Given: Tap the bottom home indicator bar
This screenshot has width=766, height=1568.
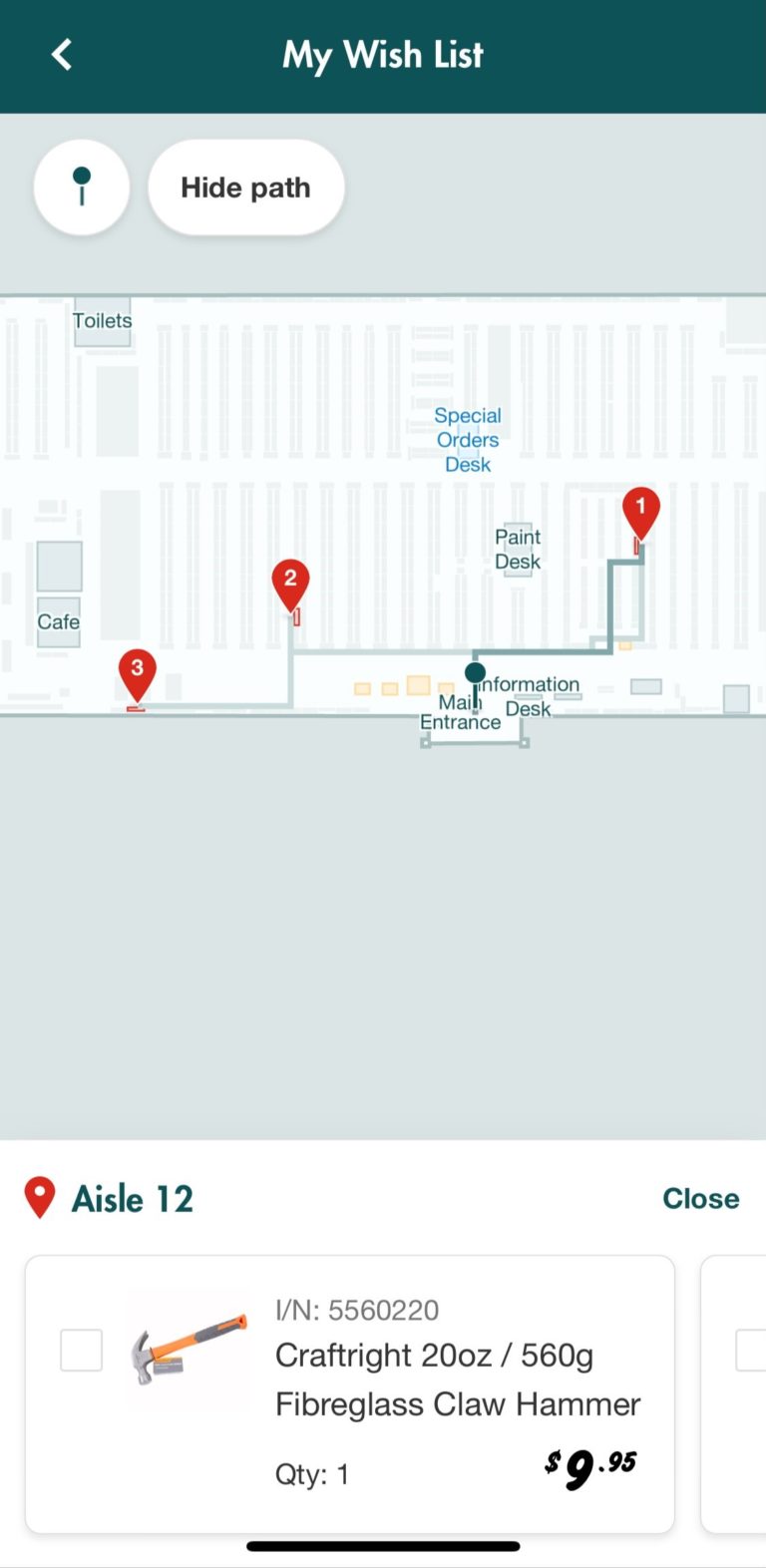Looking at the screenshot, I should pos(383,1548).
